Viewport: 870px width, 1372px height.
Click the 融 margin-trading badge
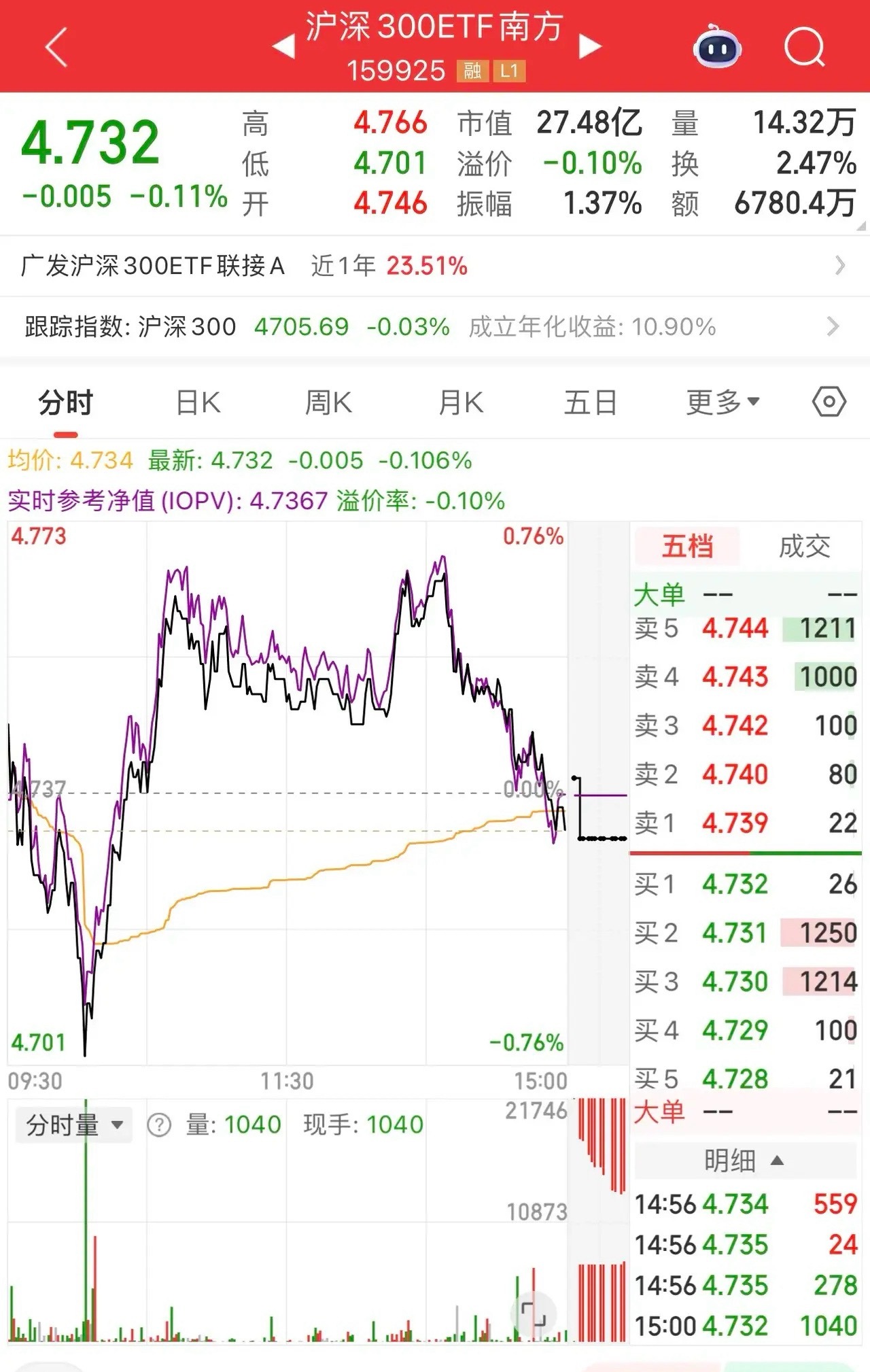pyautogui.click(x=474, y=71)
